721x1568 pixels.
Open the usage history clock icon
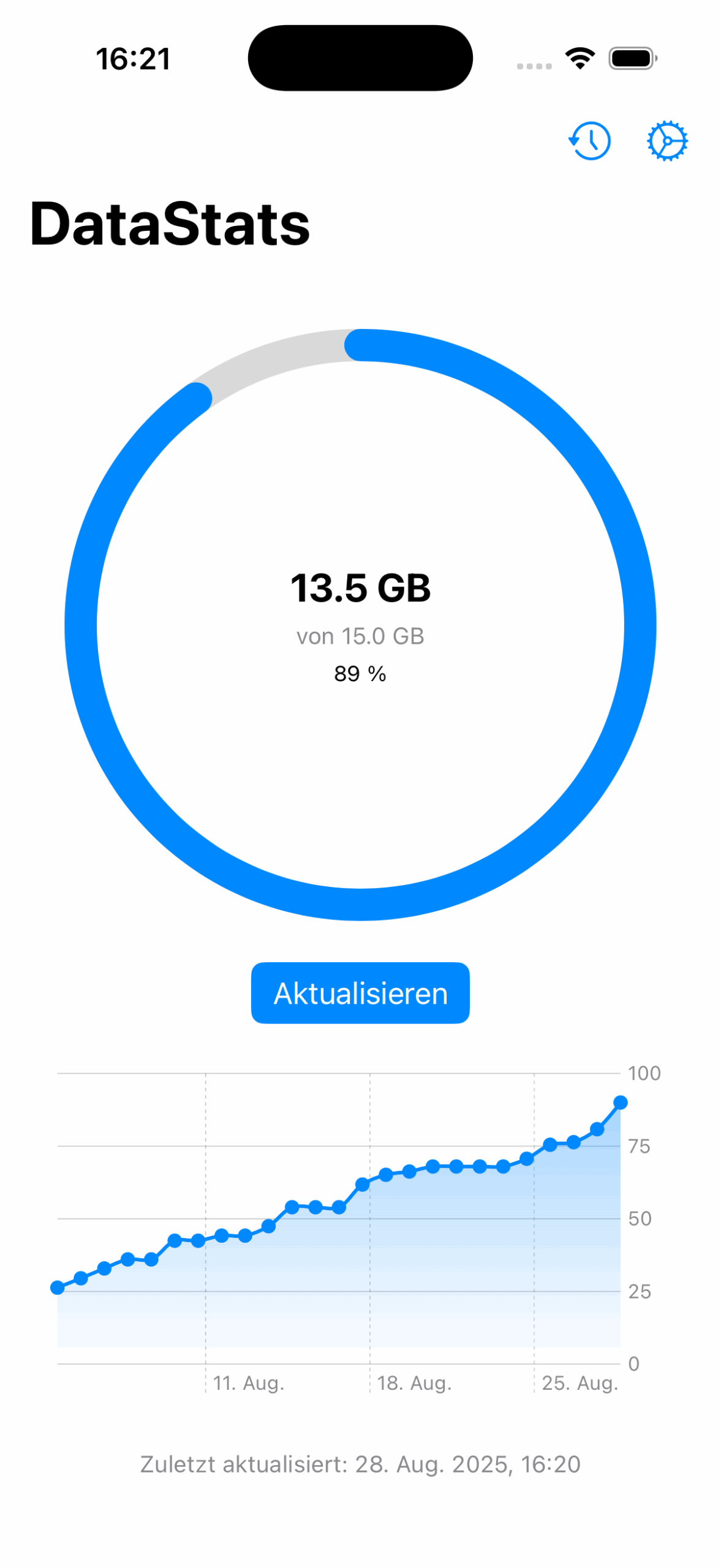[589, 141]
